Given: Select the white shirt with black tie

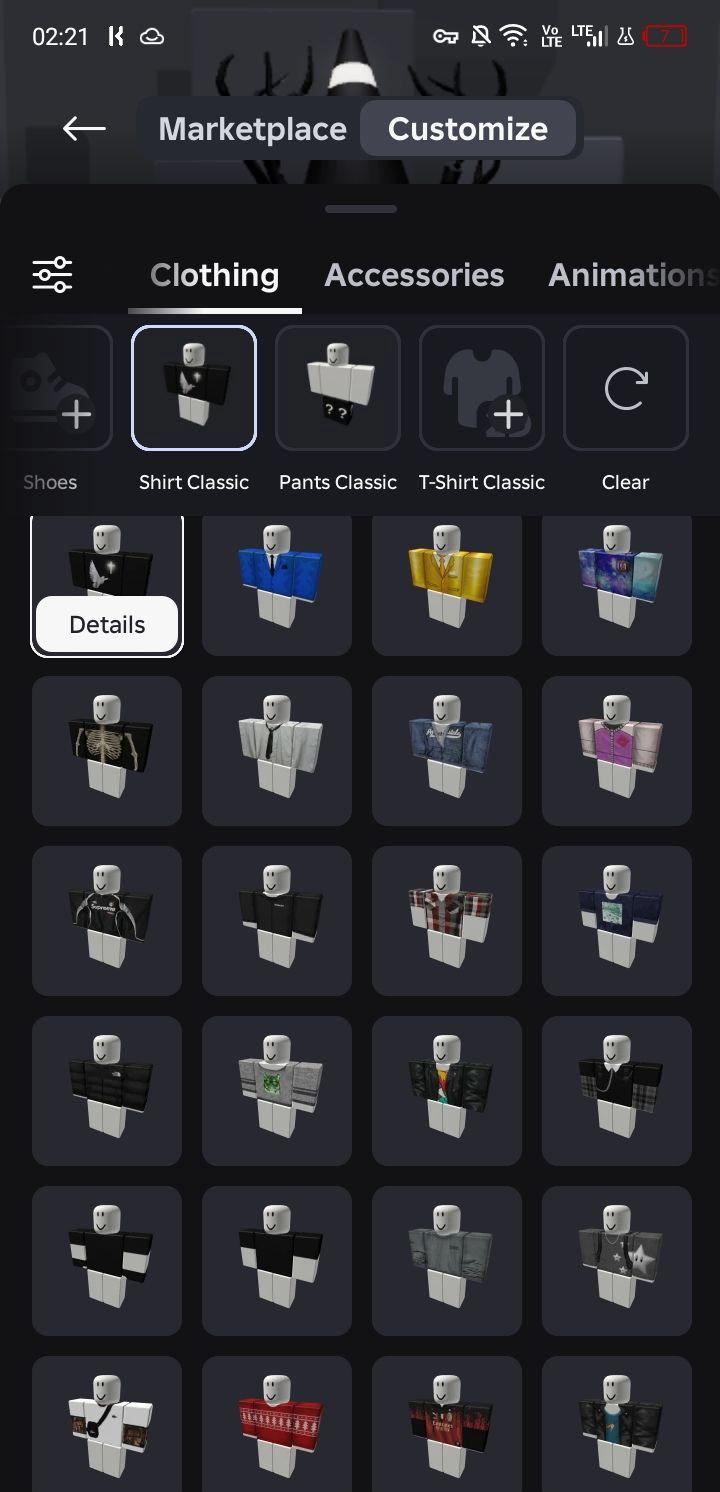Looking at the screenshot, I should pos(277,751).
